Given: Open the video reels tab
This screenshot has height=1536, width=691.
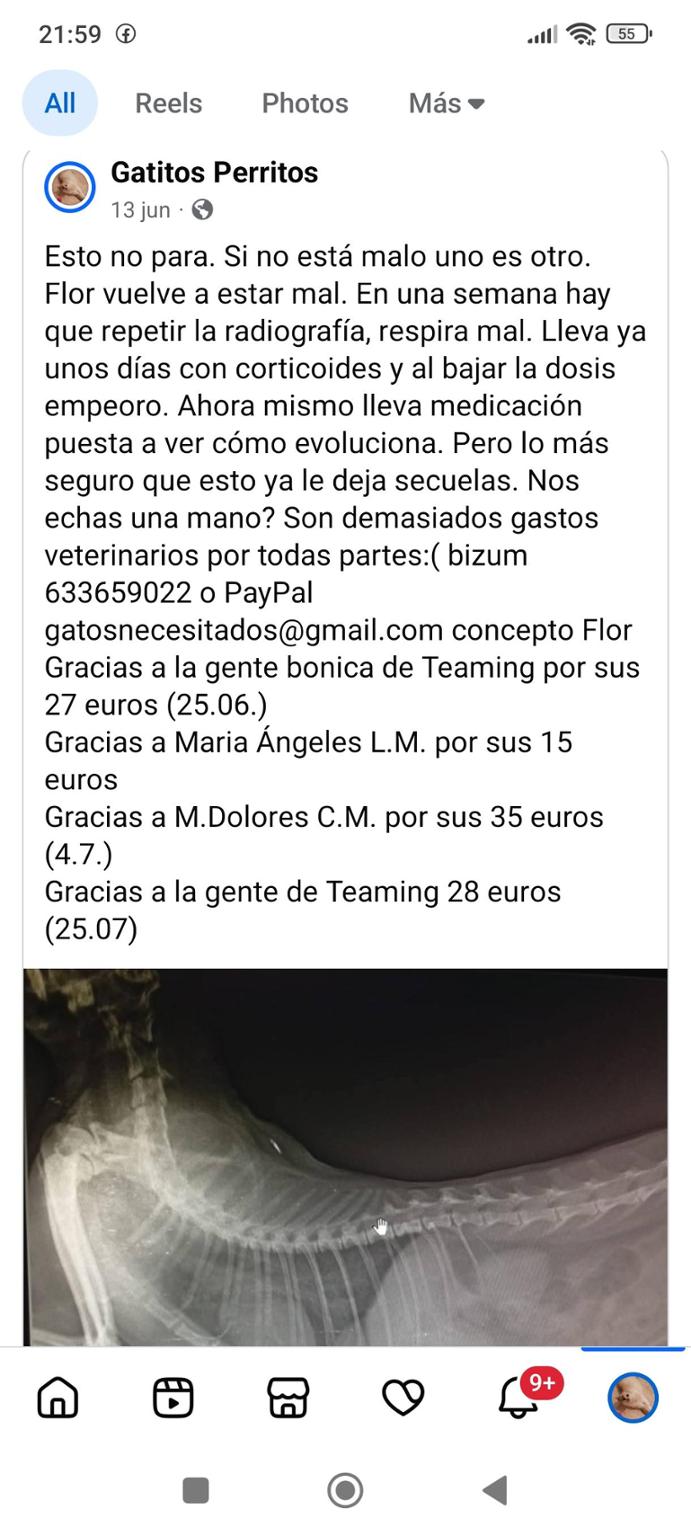Looking at the screenshot, I should (x=173, y=1397).
